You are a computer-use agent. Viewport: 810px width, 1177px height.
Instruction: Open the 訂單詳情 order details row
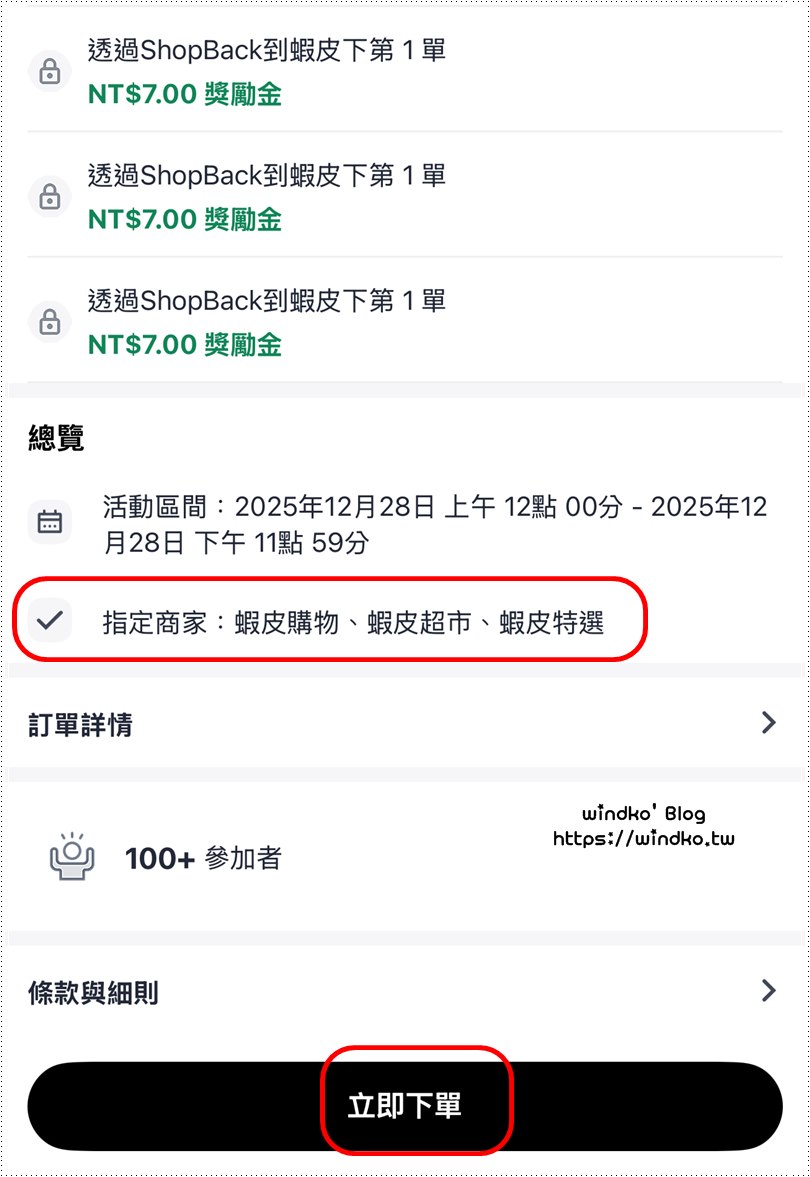403,724
